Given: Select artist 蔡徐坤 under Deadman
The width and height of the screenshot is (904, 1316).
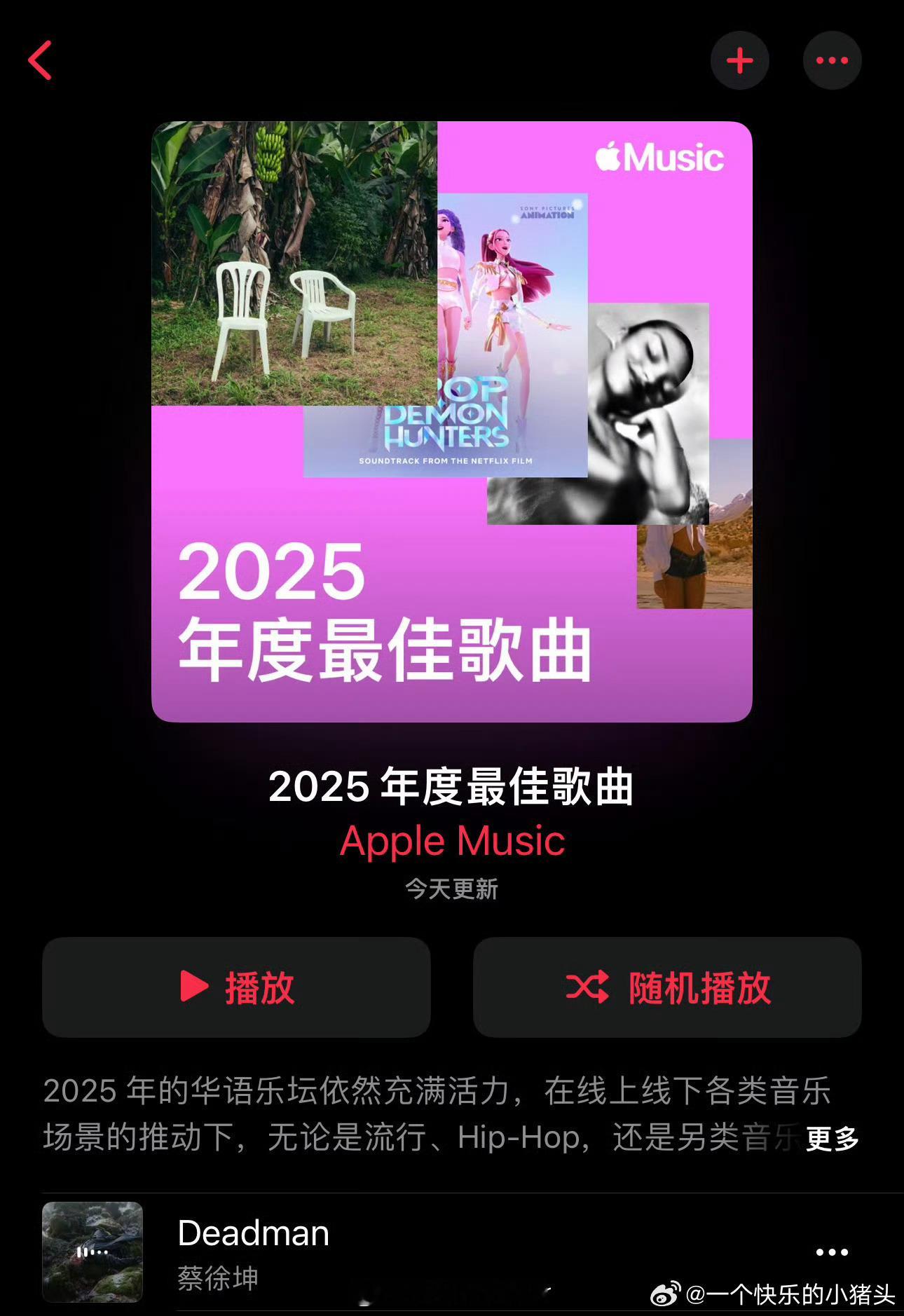Looking at the screenshot, I should coord(216,1277).
